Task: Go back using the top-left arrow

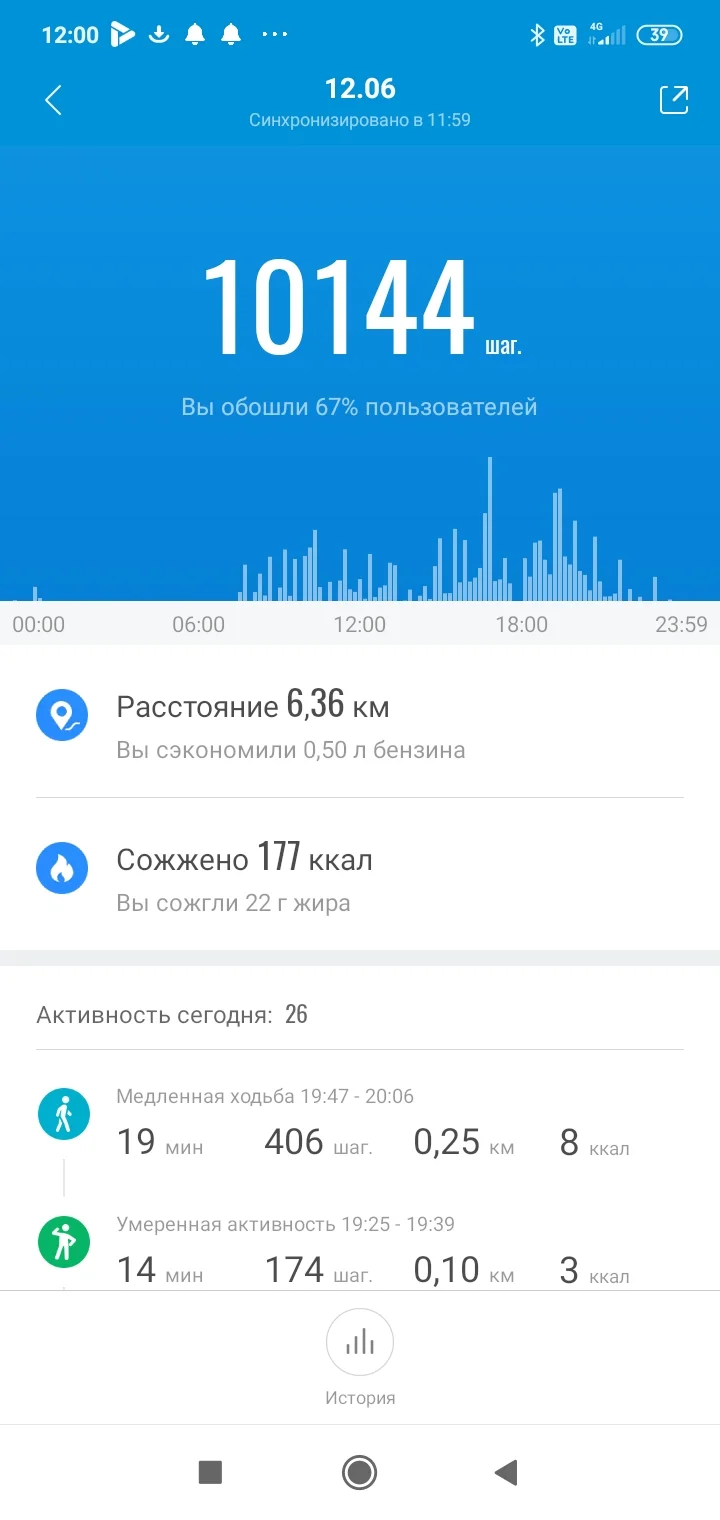Action: coord(54,100)
